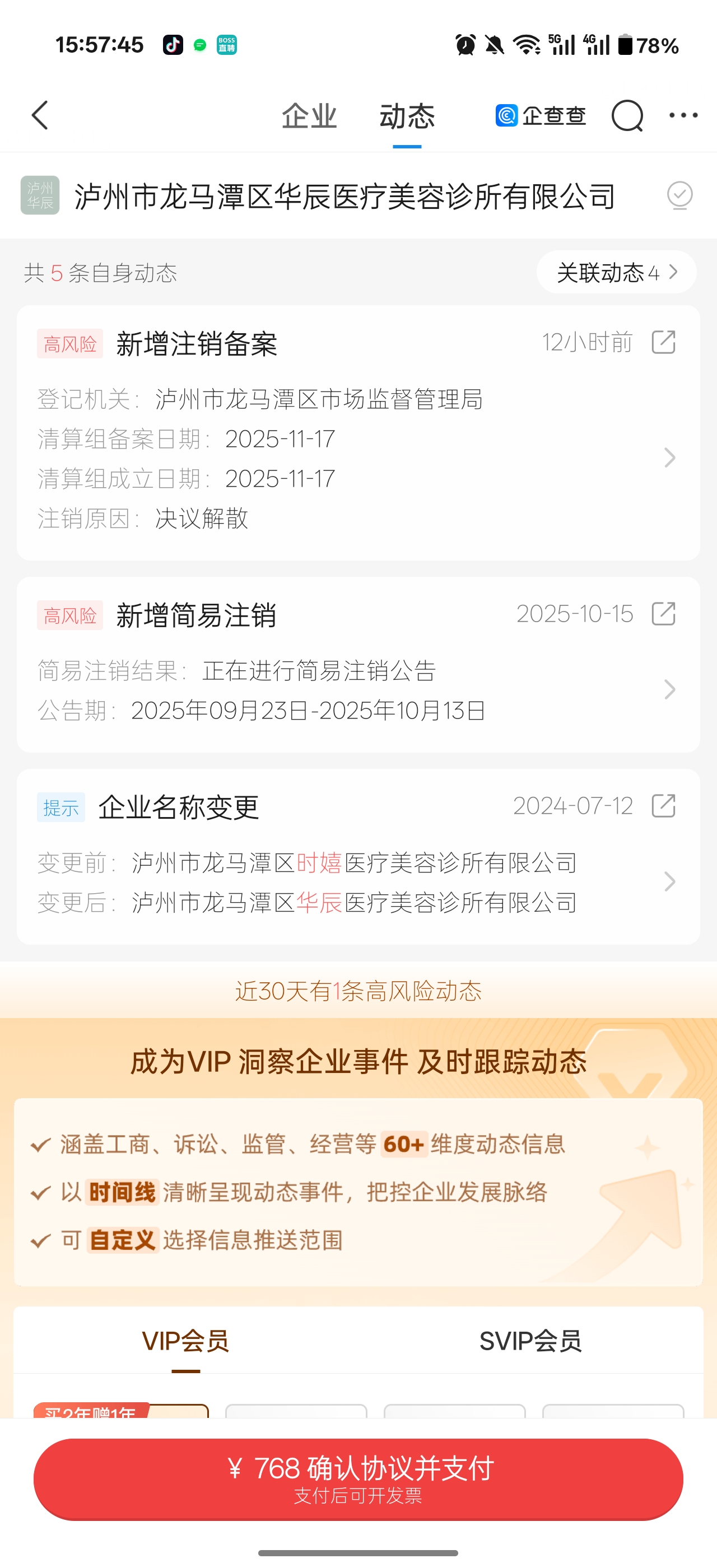Share the 企业名称变更 entry
Image resolution: width=717 pixels, height=1568 pixels.
(x=663, y=806)
